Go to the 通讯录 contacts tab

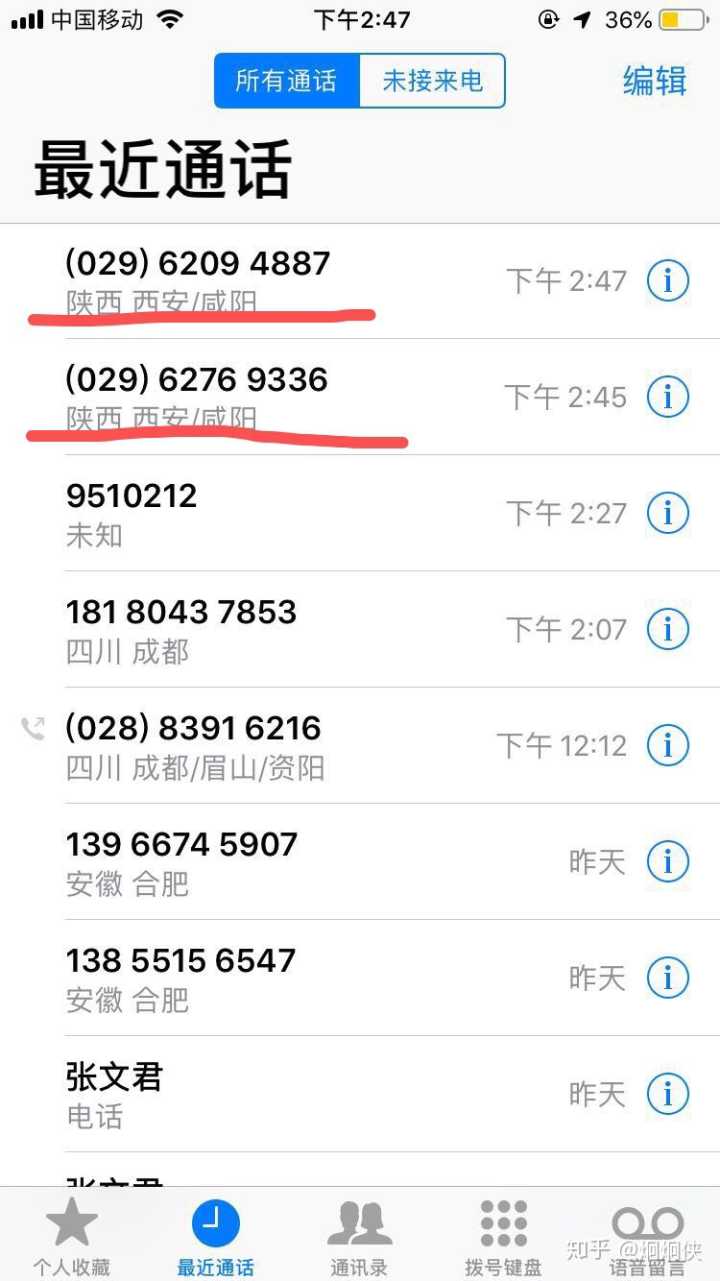click(x=359, y=1236)
